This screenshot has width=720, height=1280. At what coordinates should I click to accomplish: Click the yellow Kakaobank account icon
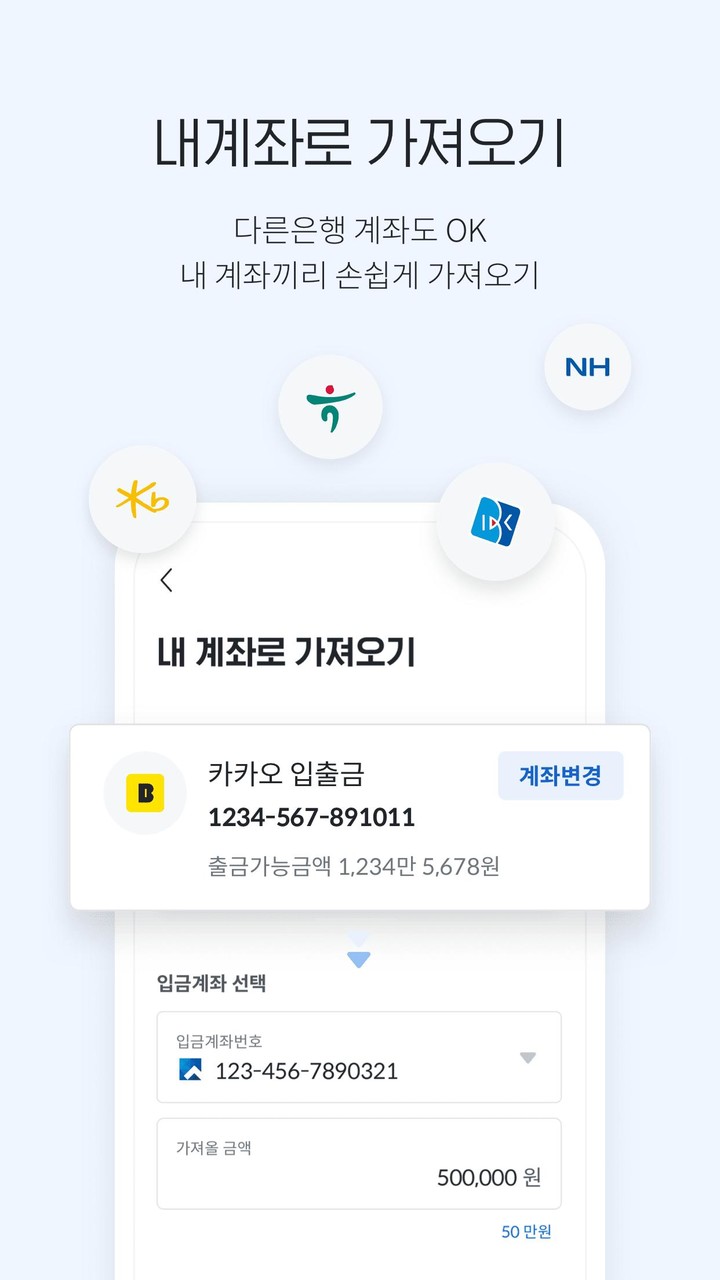(x=145, y=792)
